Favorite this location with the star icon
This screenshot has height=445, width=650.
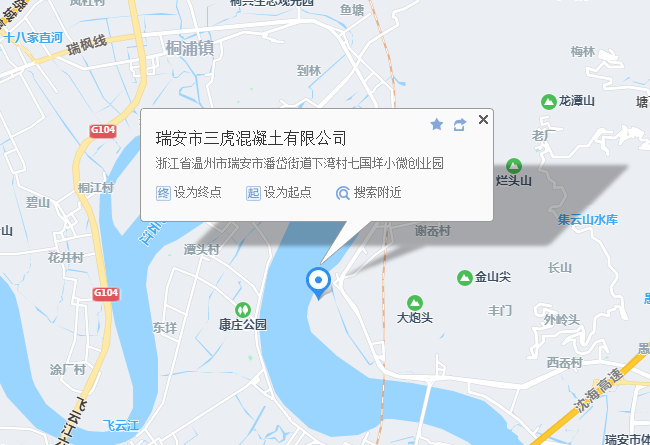point(436,124)
